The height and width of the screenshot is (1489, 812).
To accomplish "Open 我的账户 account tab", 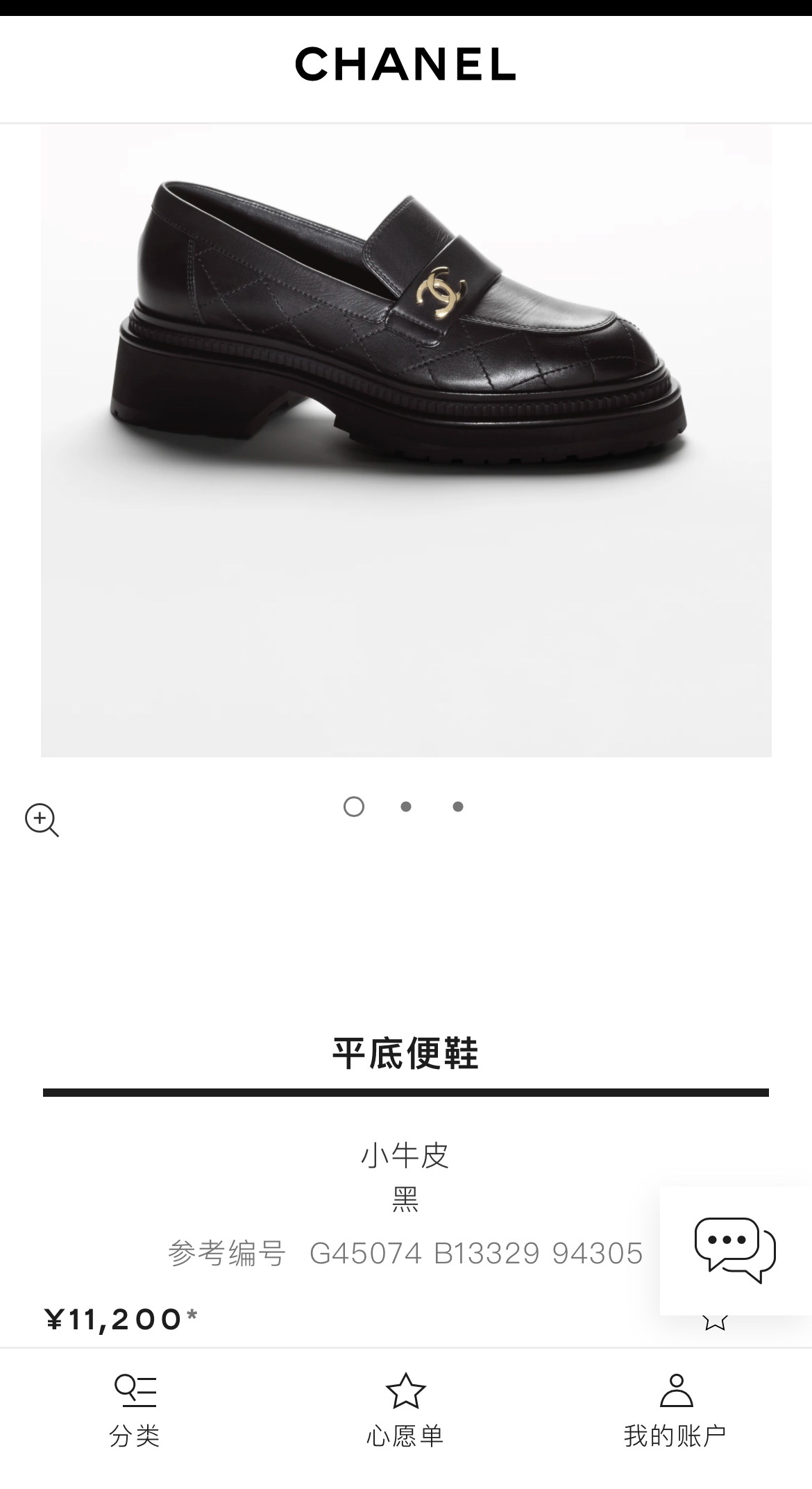I will pos(675,1411).
